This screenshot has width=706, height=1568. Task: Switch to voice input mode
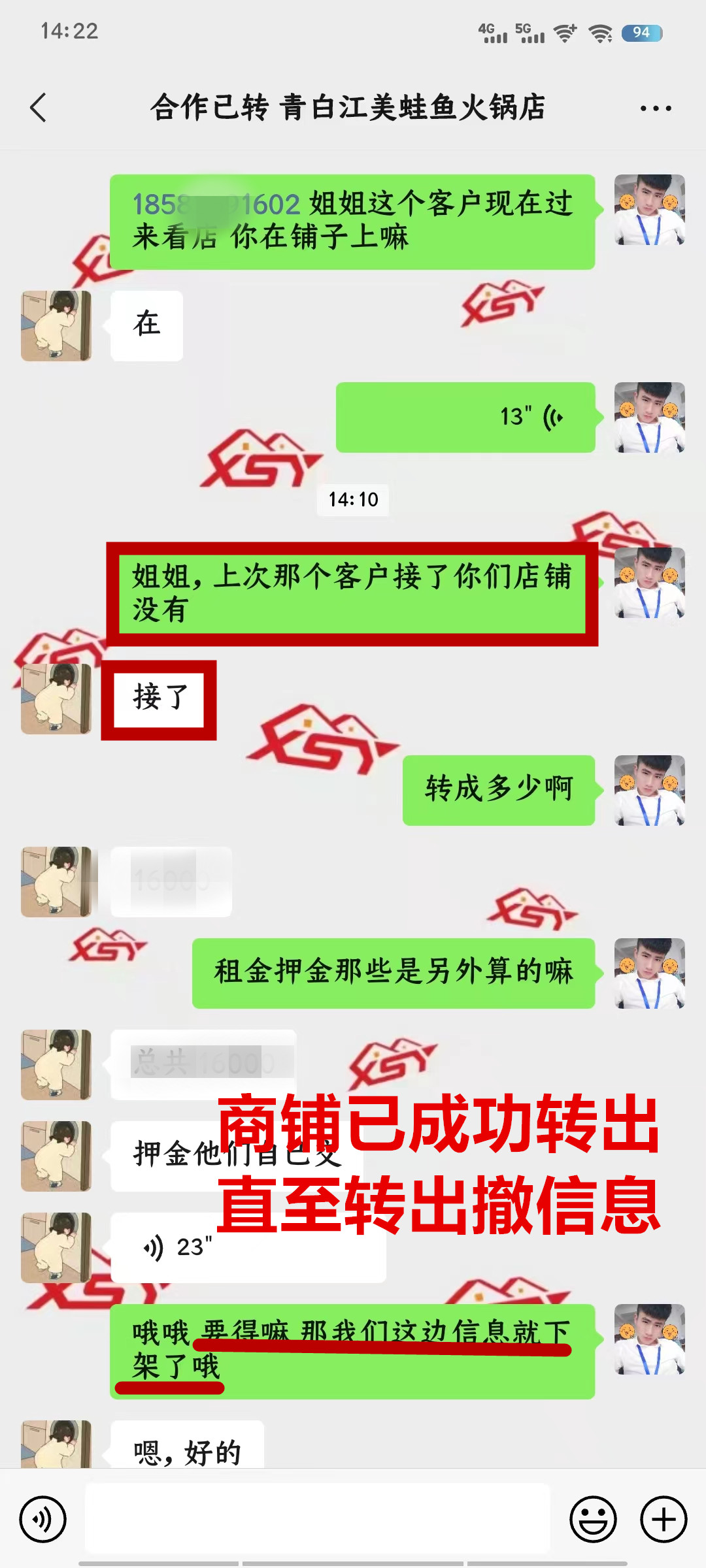43,1520
